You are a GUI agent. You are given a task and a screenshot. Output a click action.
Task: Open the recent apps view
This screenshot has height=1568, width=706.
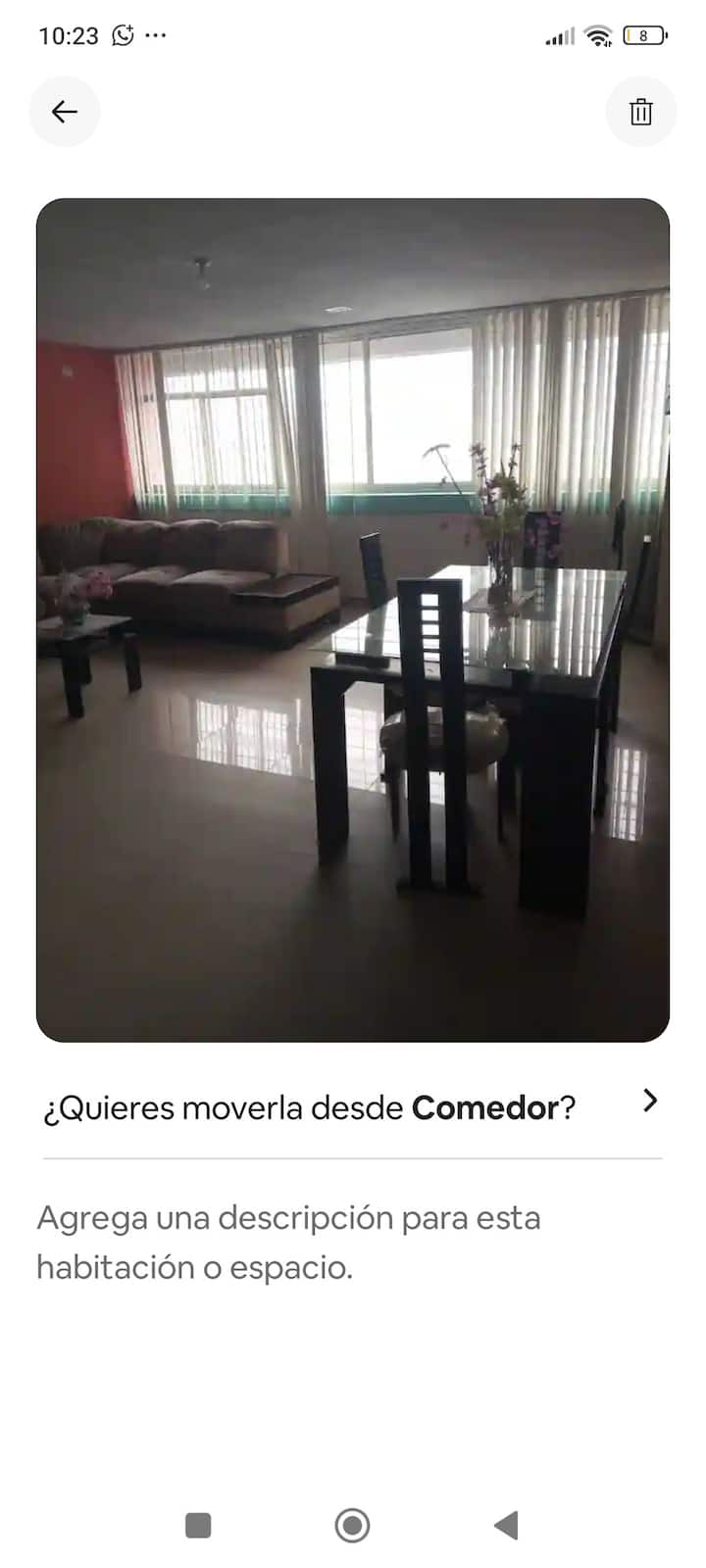pos(198,1525)
